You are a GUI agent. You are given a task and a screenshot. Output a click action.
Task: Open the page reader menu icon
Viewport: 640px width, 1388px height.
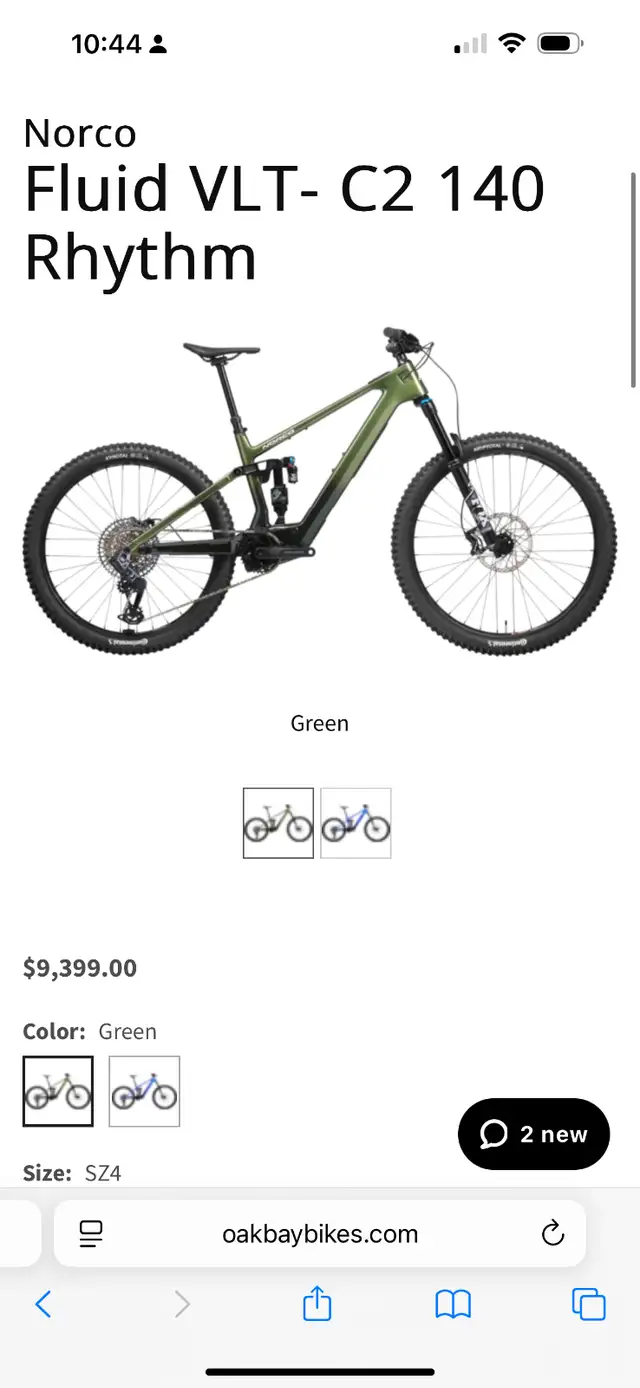[91, 1234]
